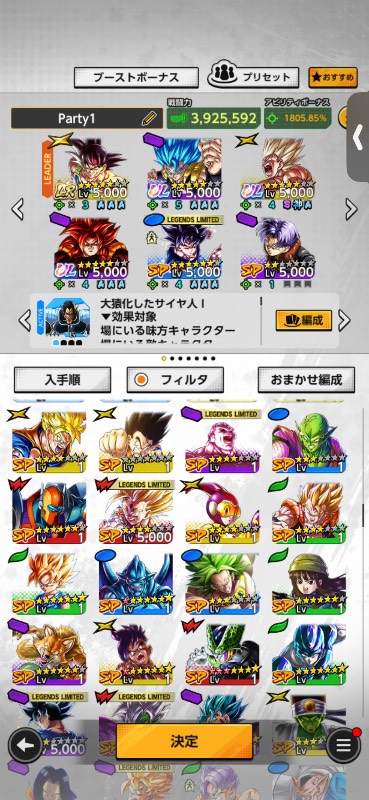
Task: Edit the Party1 name with pencil icon
Action: (149, 119)
